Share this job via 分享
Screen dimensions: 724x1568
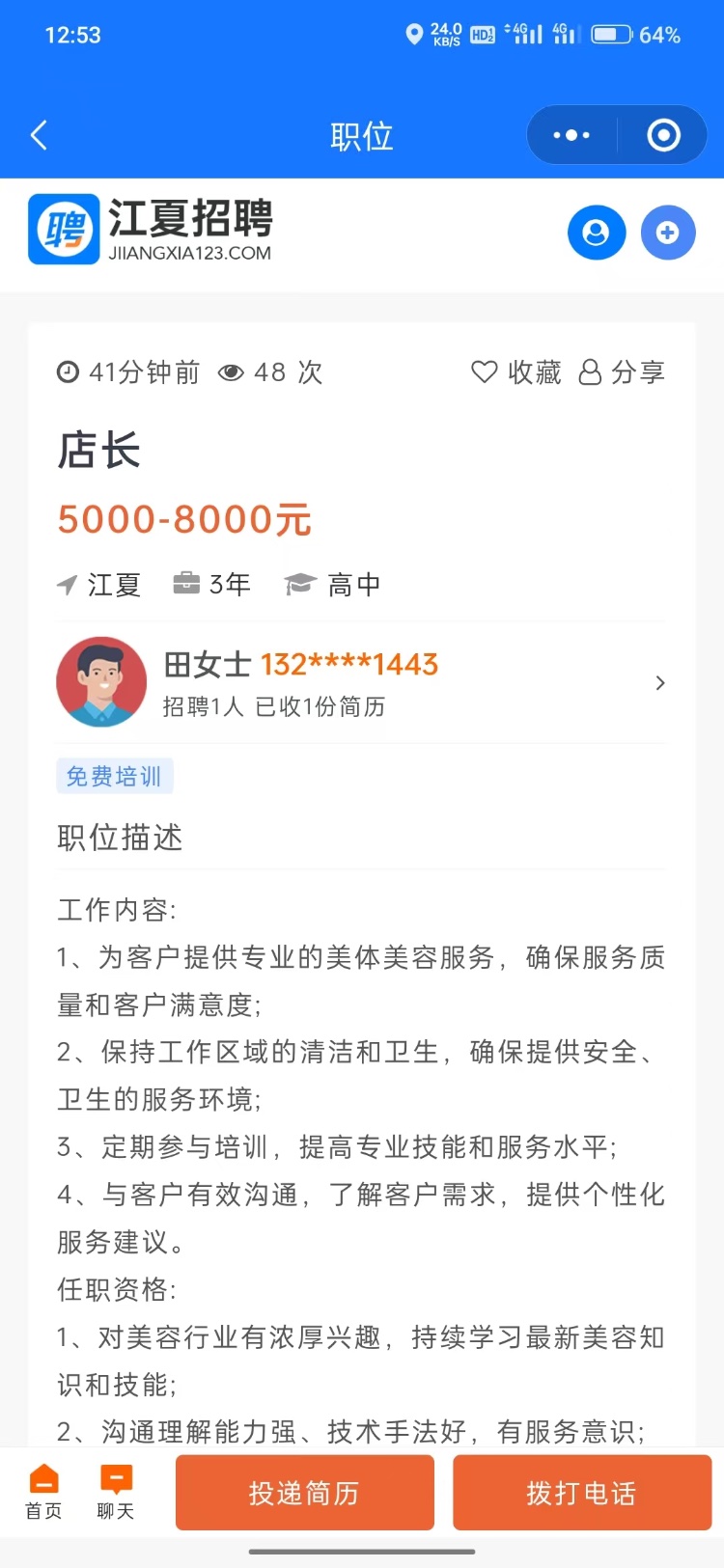coord(623,372)
